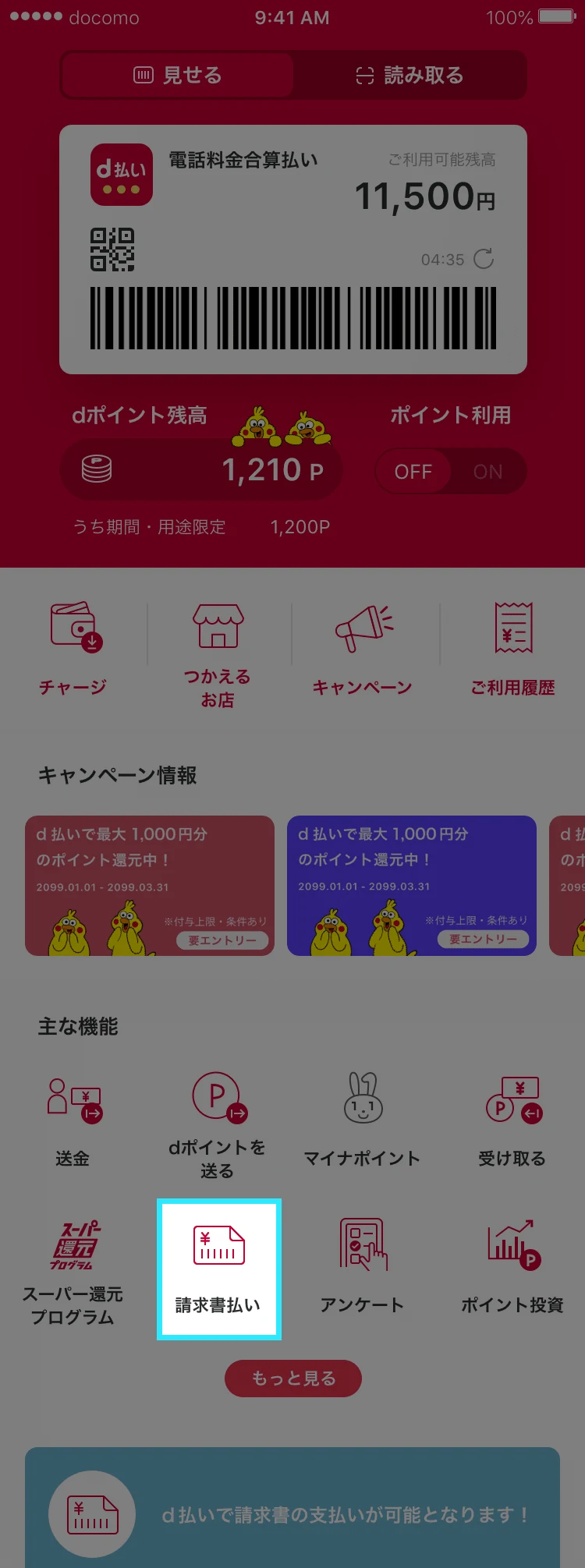This screenshot has height=1568, width=585.
Task: Open the dポイント残高 balance
Action: (x=201, y=469)
